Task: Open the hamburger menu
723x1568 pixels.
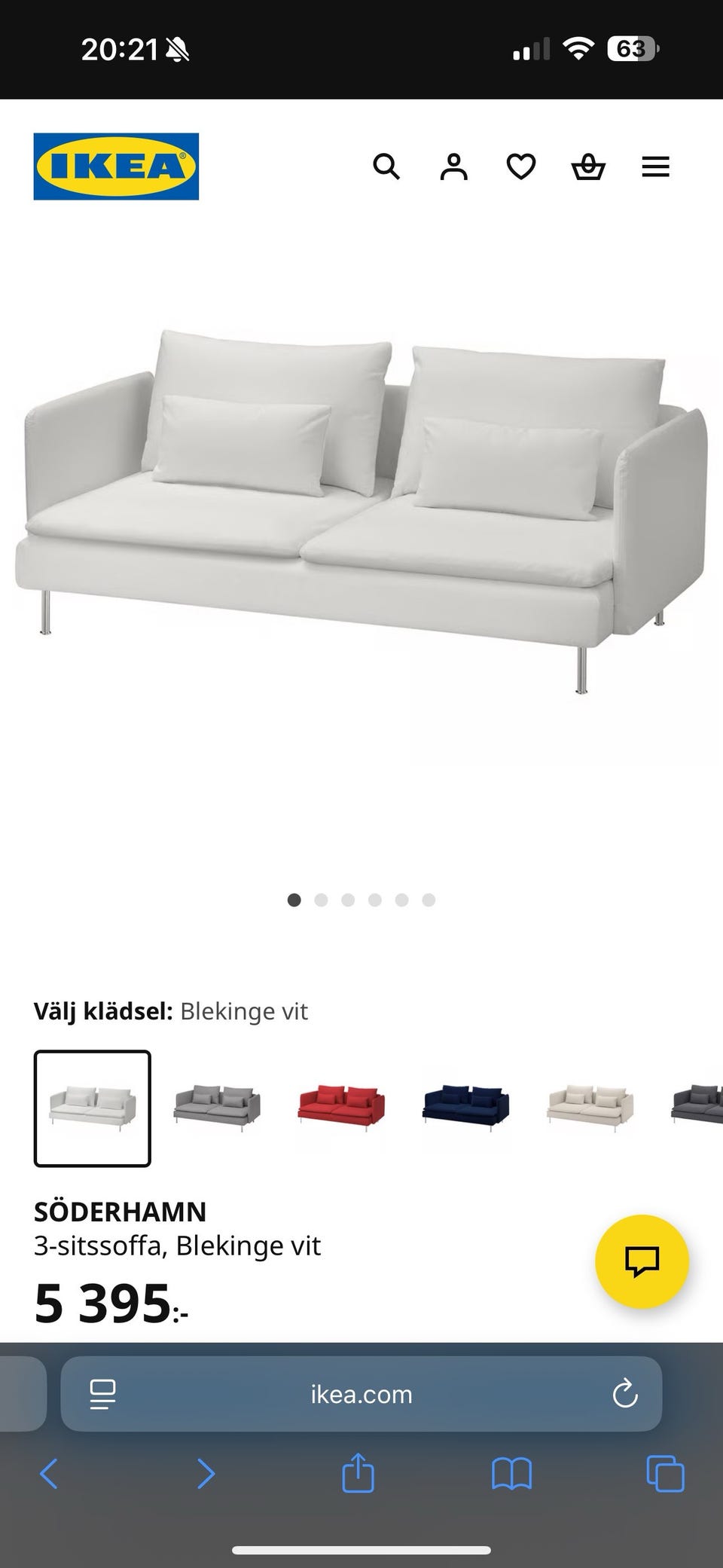Action: [655, 167]
